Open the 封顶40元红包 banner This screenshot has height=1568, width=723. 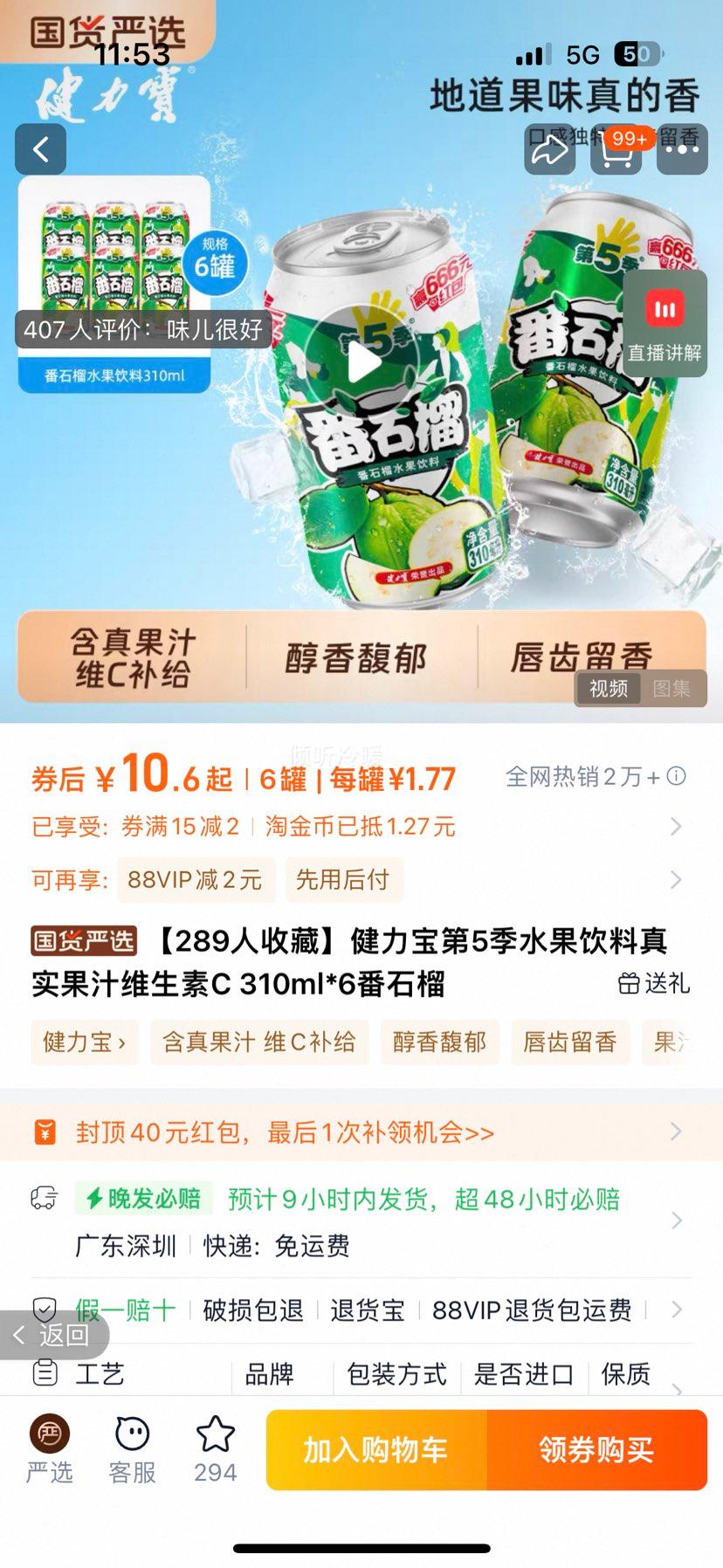pyautogui.click(x=358, y=1132)
